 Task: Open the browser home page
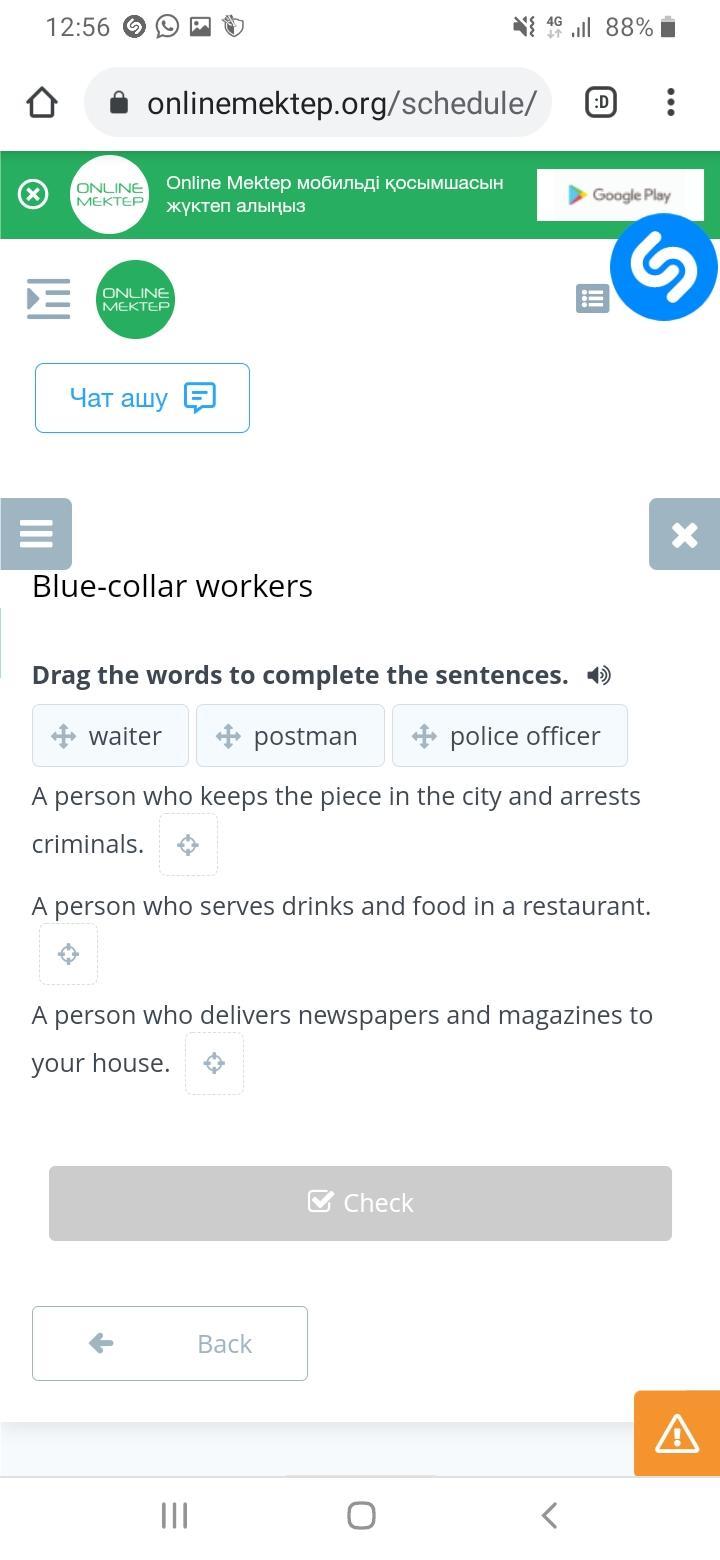click(42, 102)
